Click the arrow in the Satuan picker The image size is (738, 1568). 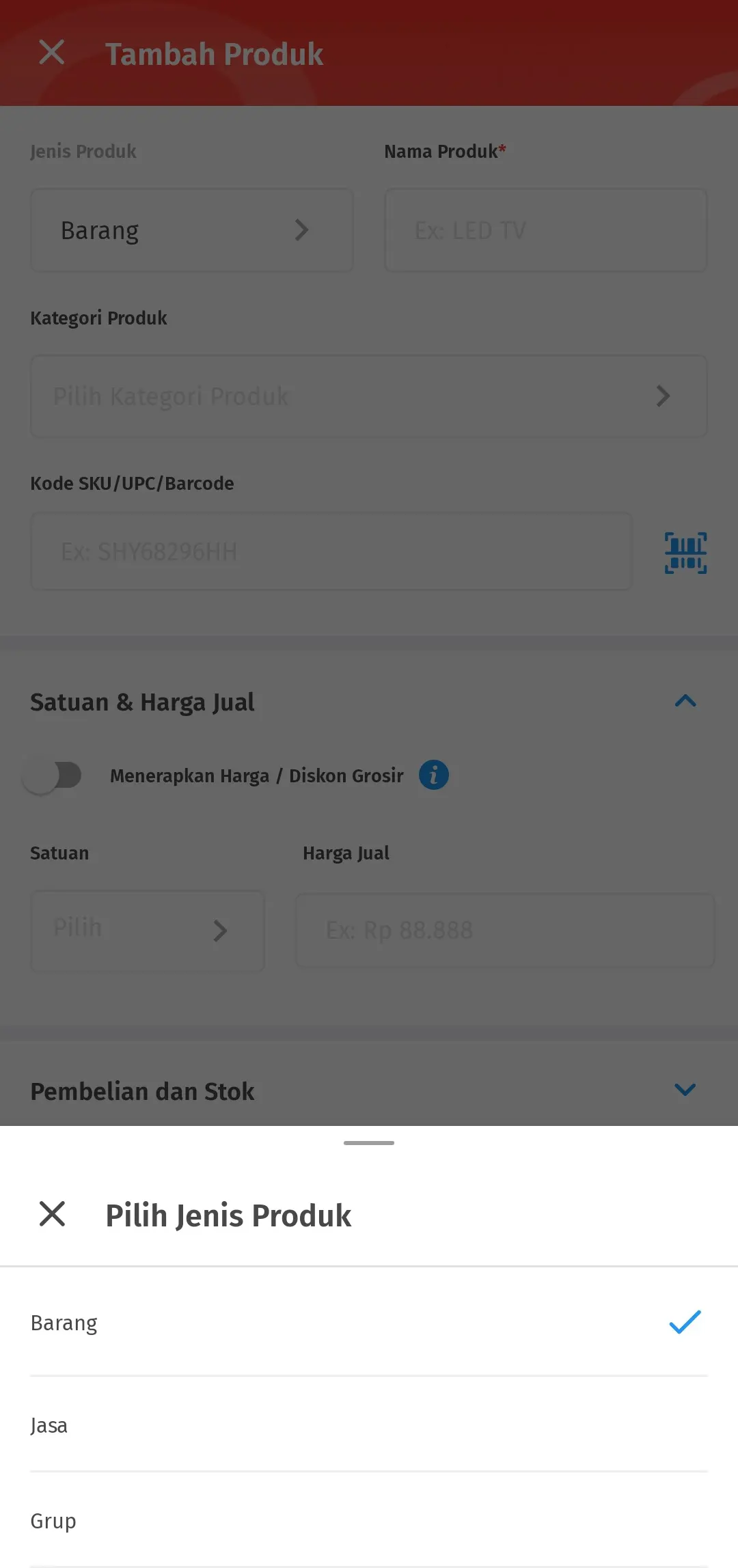tap(221, 931)
